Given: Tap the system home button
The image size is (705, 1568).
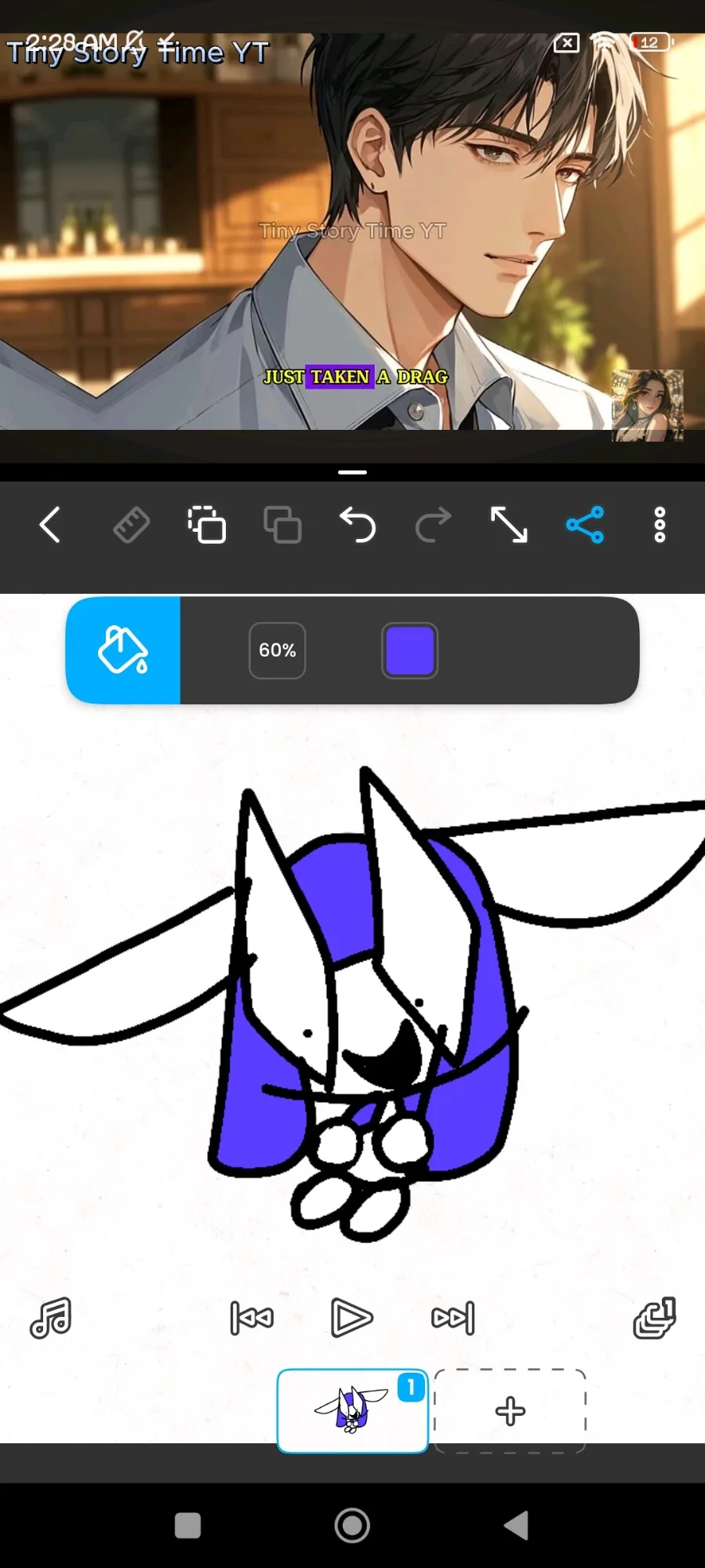Looking at the screenshot, I should [x=352, y=1526].
